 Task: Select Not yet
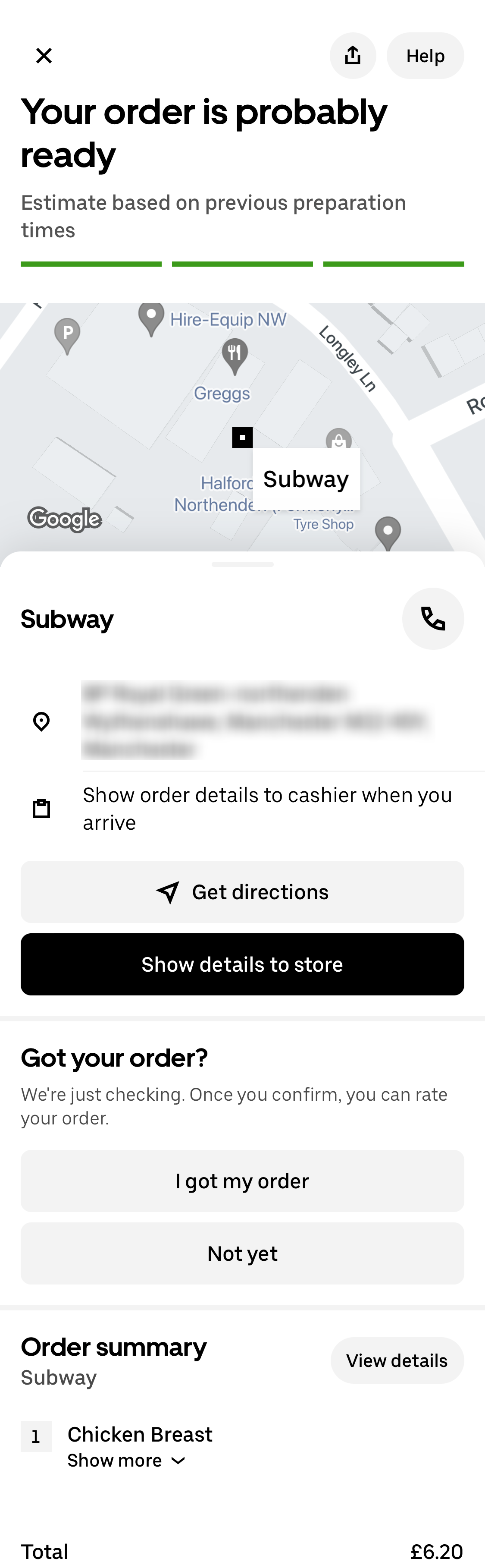pyautogui.click(x=242, y=1253)
